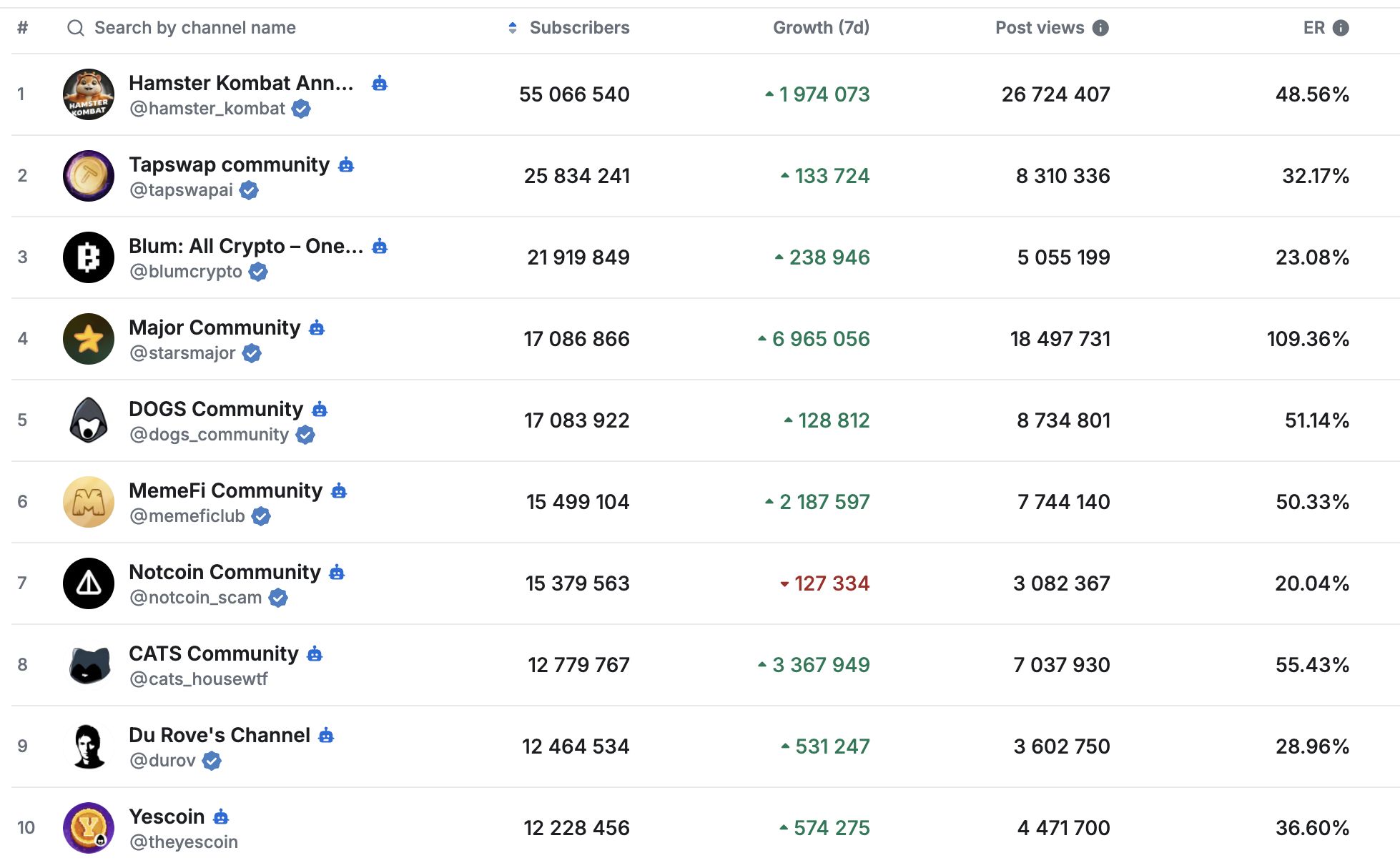Open the Yescoin channel row
Image resolution: width=1400 pixels, height=868 pixels.
click(167, 817)
